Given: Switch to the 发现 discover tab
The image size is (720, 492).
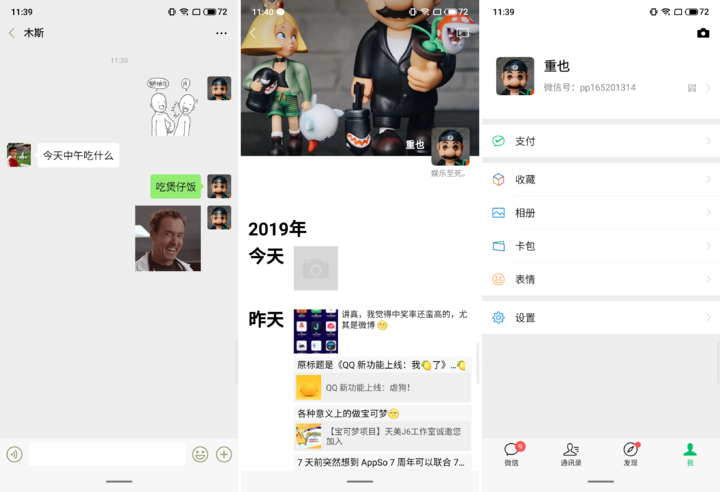Looking at the screenshot, I should (630, 454).
